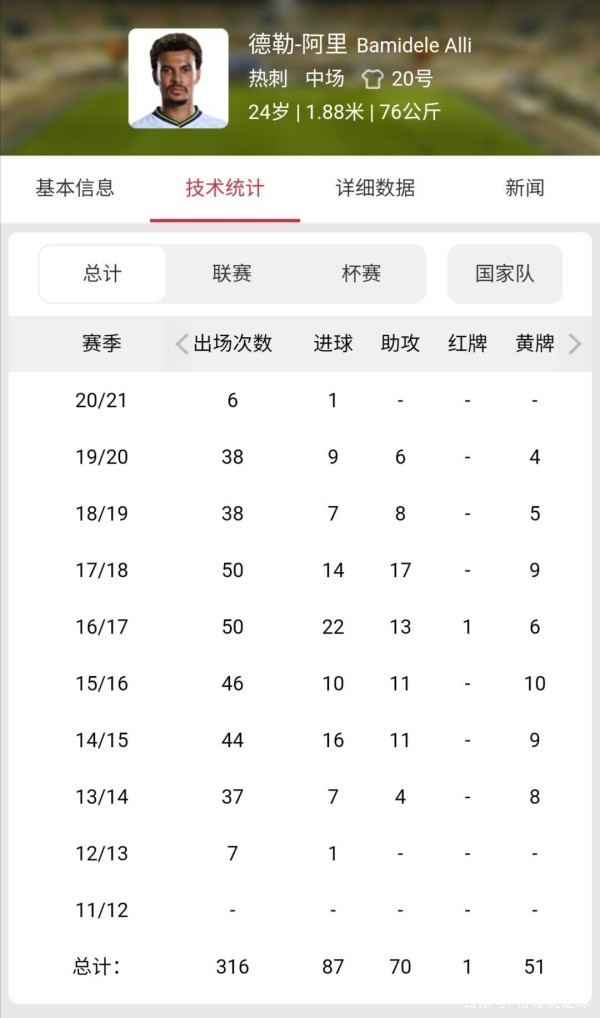Open the 详细数据 tab
600x1018 pixels.
click(x=375, y=188)
